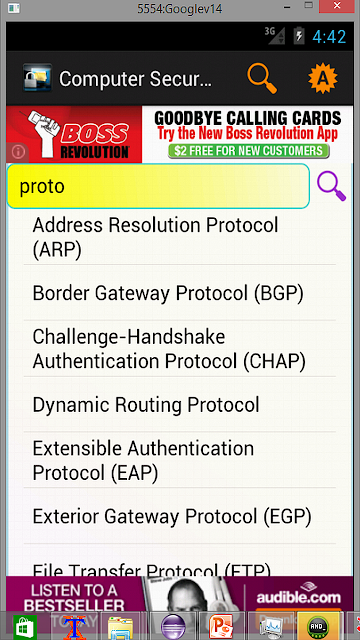View the Dynamic Routing Protocol entry
The image size is (360, 640).
(180, 404)
